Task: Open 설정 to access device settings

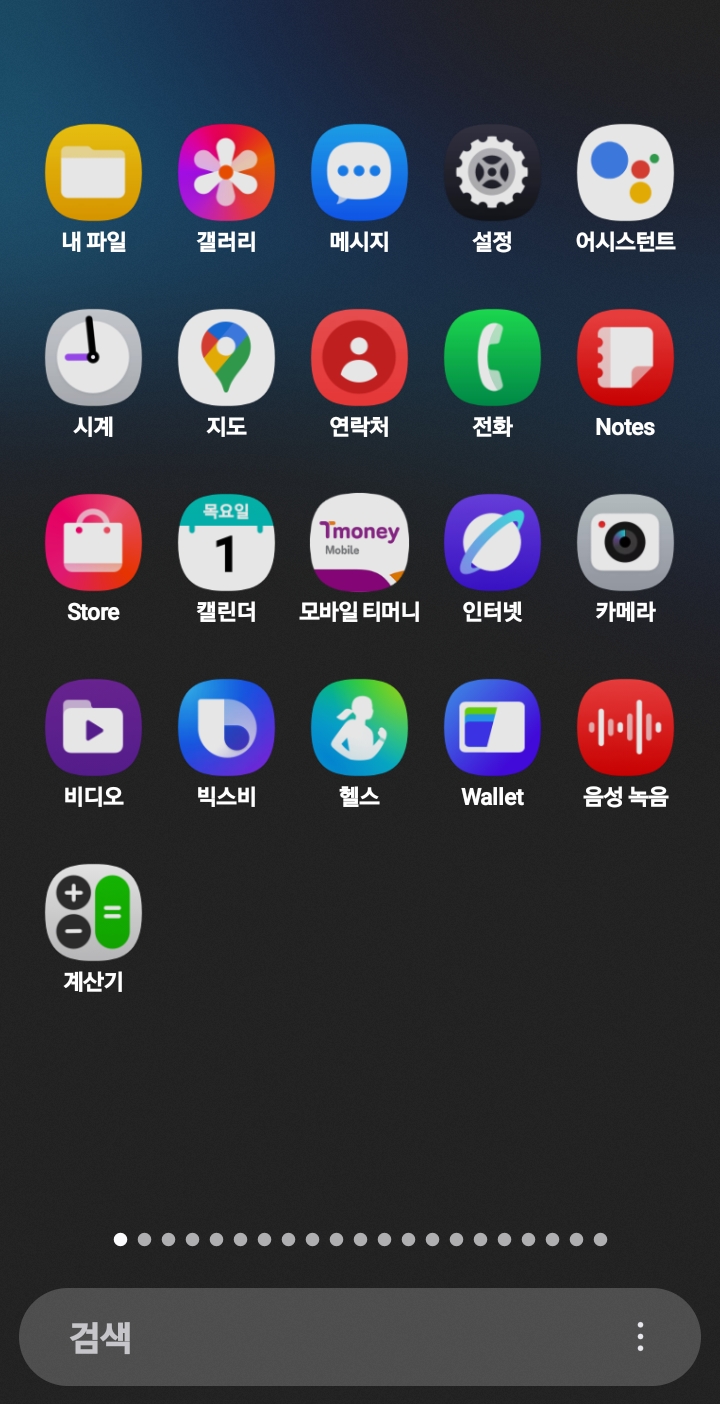Action: point(492,172)
